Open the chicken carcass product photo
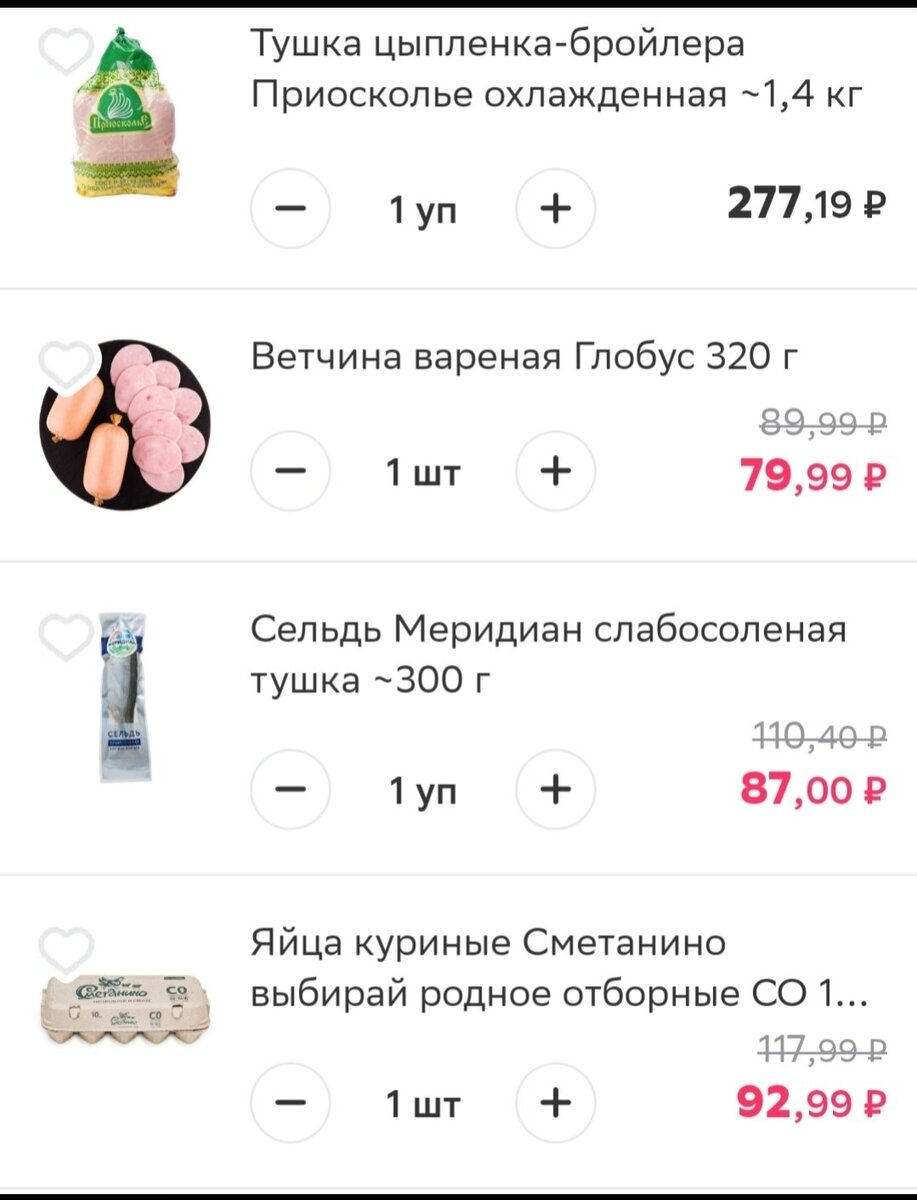This screenshot has width=917, height=1200. point(125,110)
